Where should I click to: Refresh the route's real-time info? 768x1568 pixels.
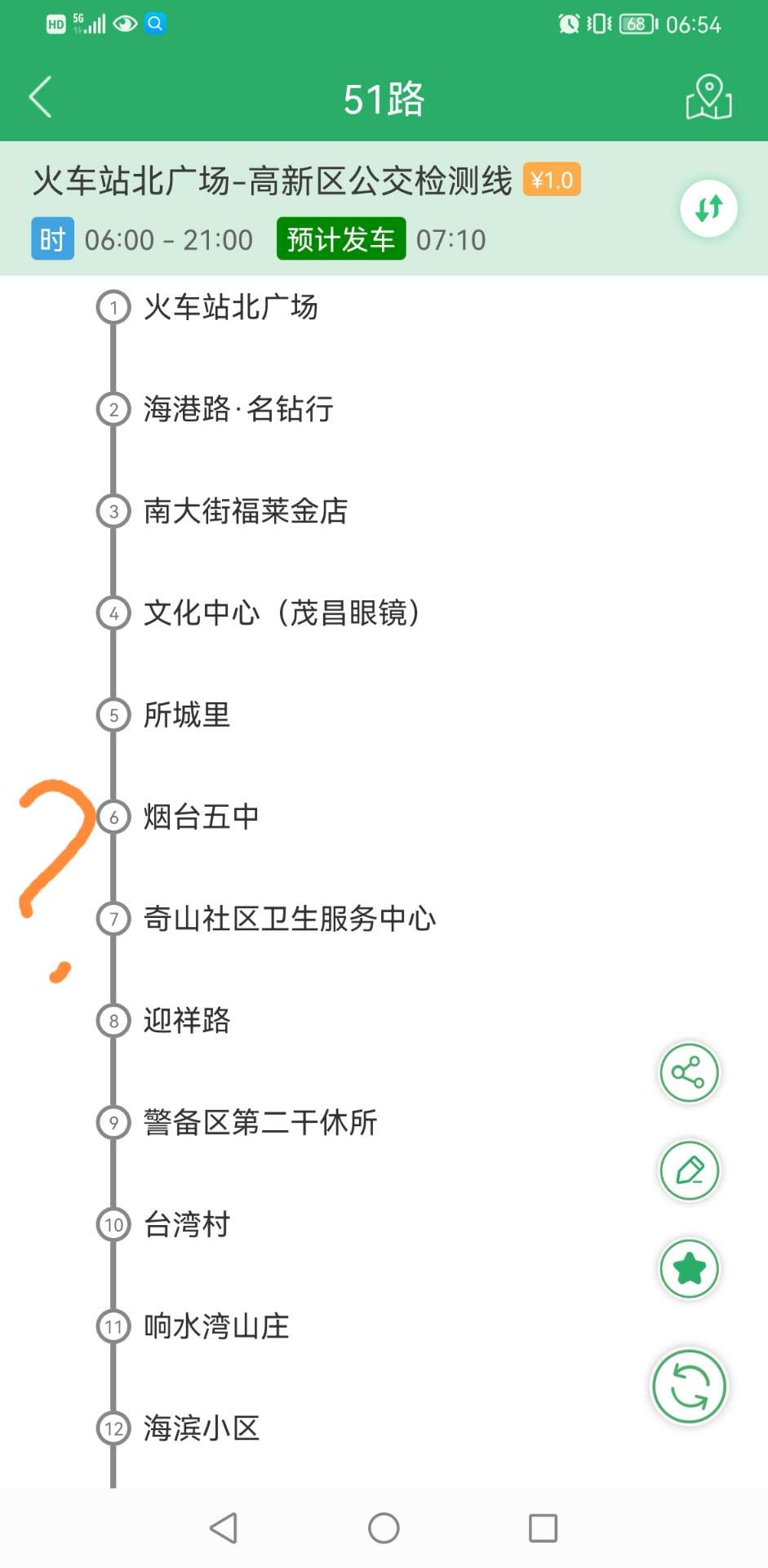click(689, 1387)
